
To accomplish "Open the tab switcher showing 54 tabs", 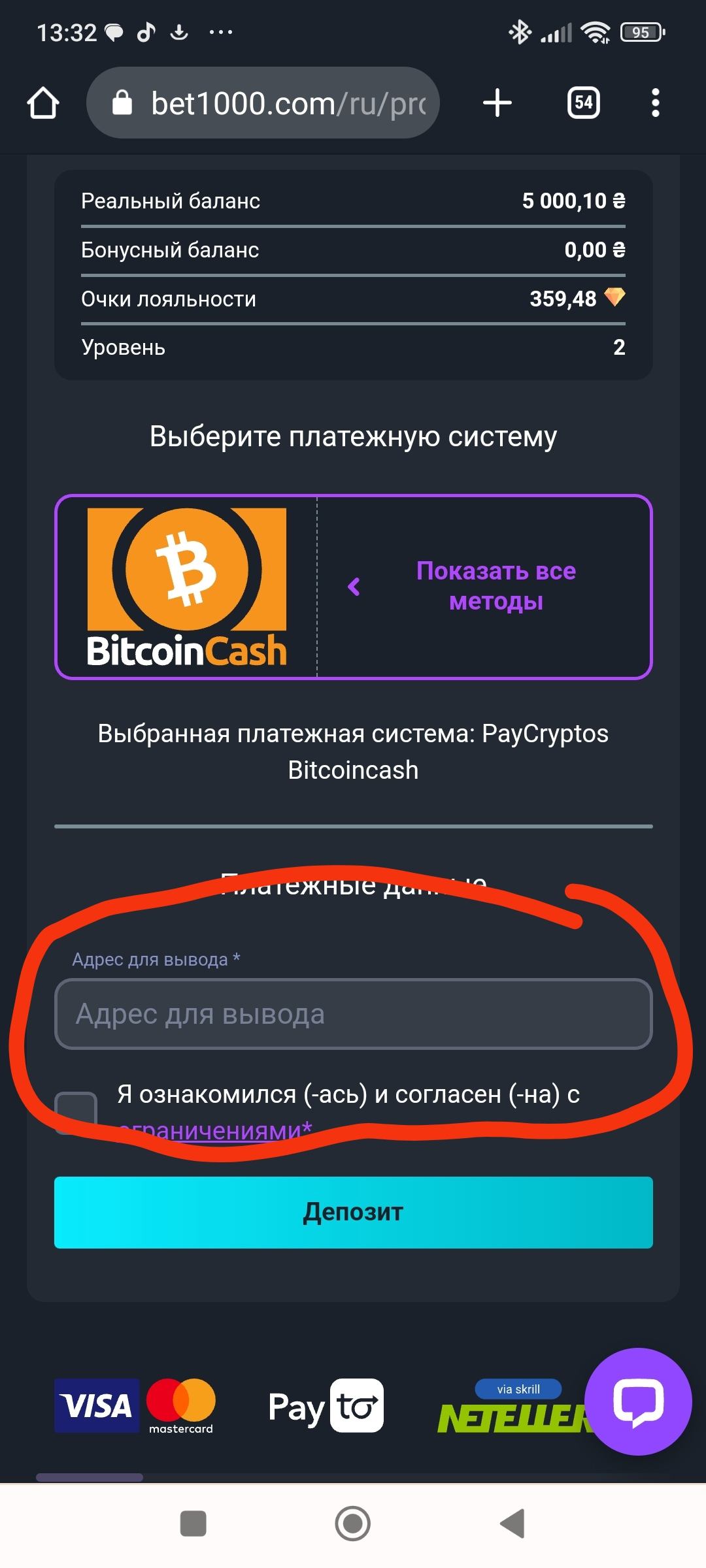I will 583,103.
